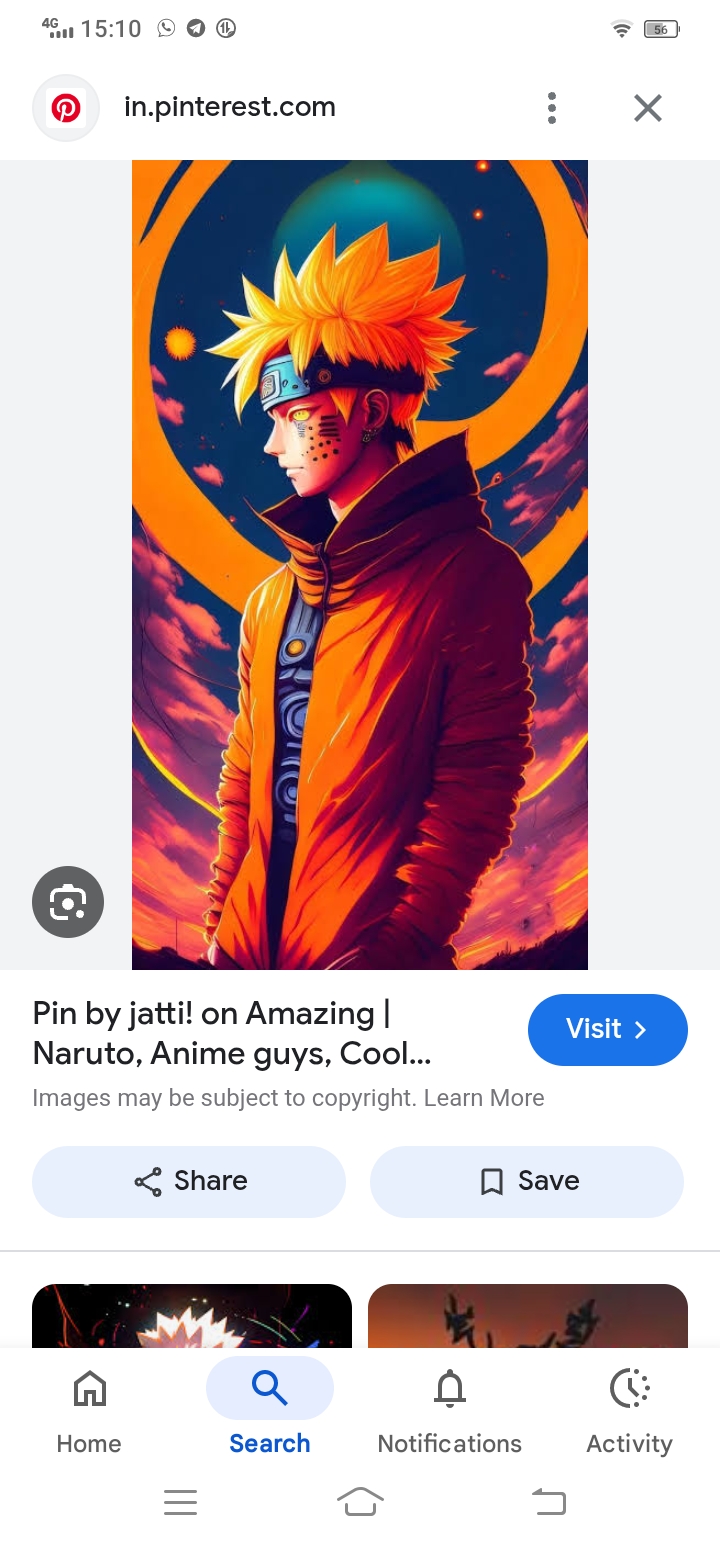
Task: Switch to the Search tab
Action: (x=270, y=1412)
